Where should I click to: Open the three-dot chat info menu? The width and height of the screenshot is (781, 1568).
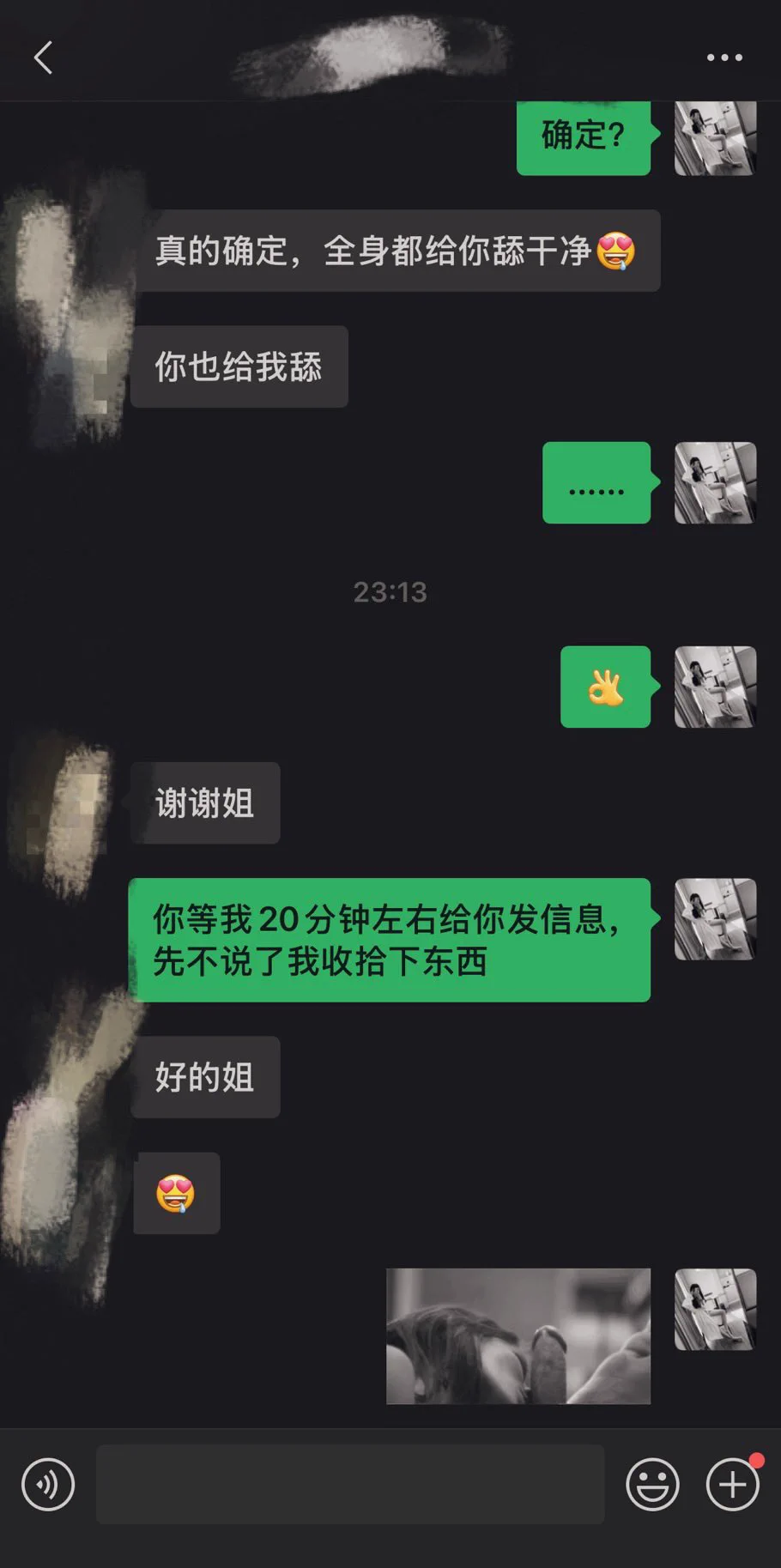click(723, 58)
